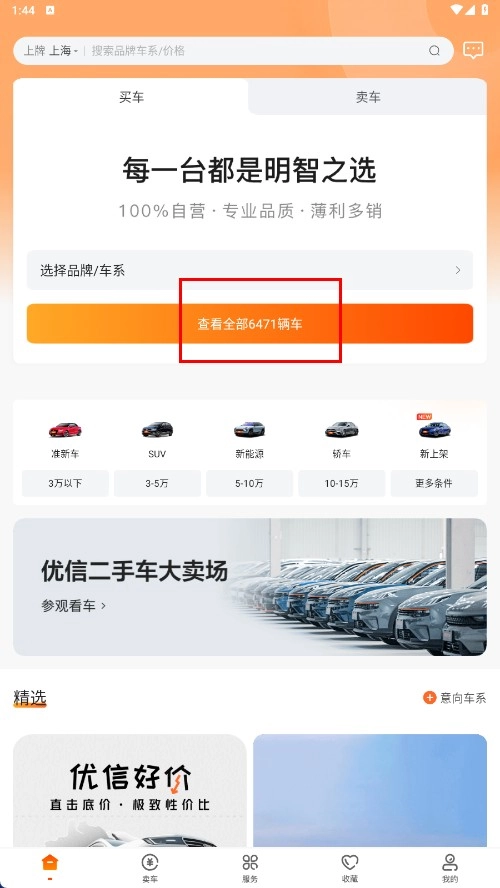This screenshot has height=888, width=500.
Task: Add 意向车系
Action: [455, 698]
